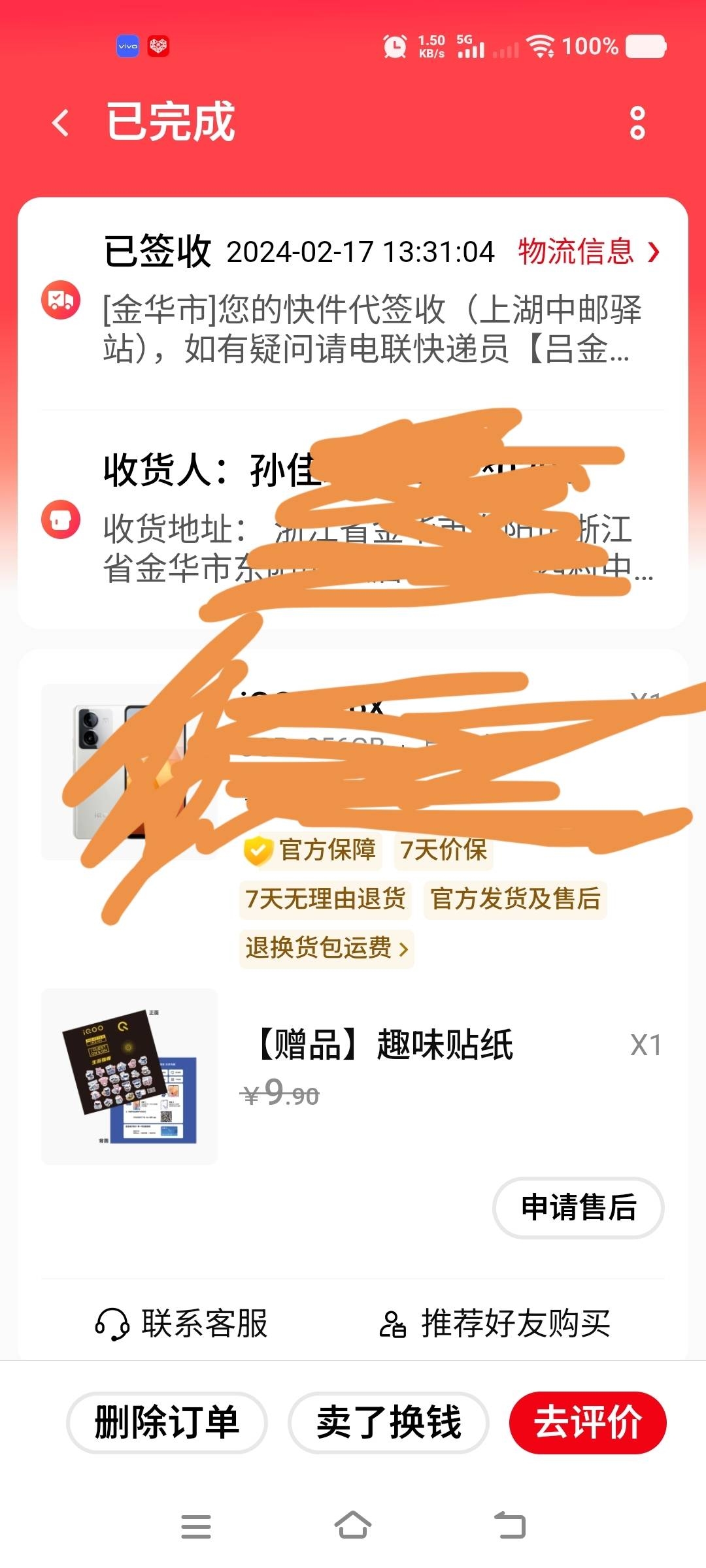Open the overflow menu
The height and width of the screenshot is (1568, 706).
[637, 123]
